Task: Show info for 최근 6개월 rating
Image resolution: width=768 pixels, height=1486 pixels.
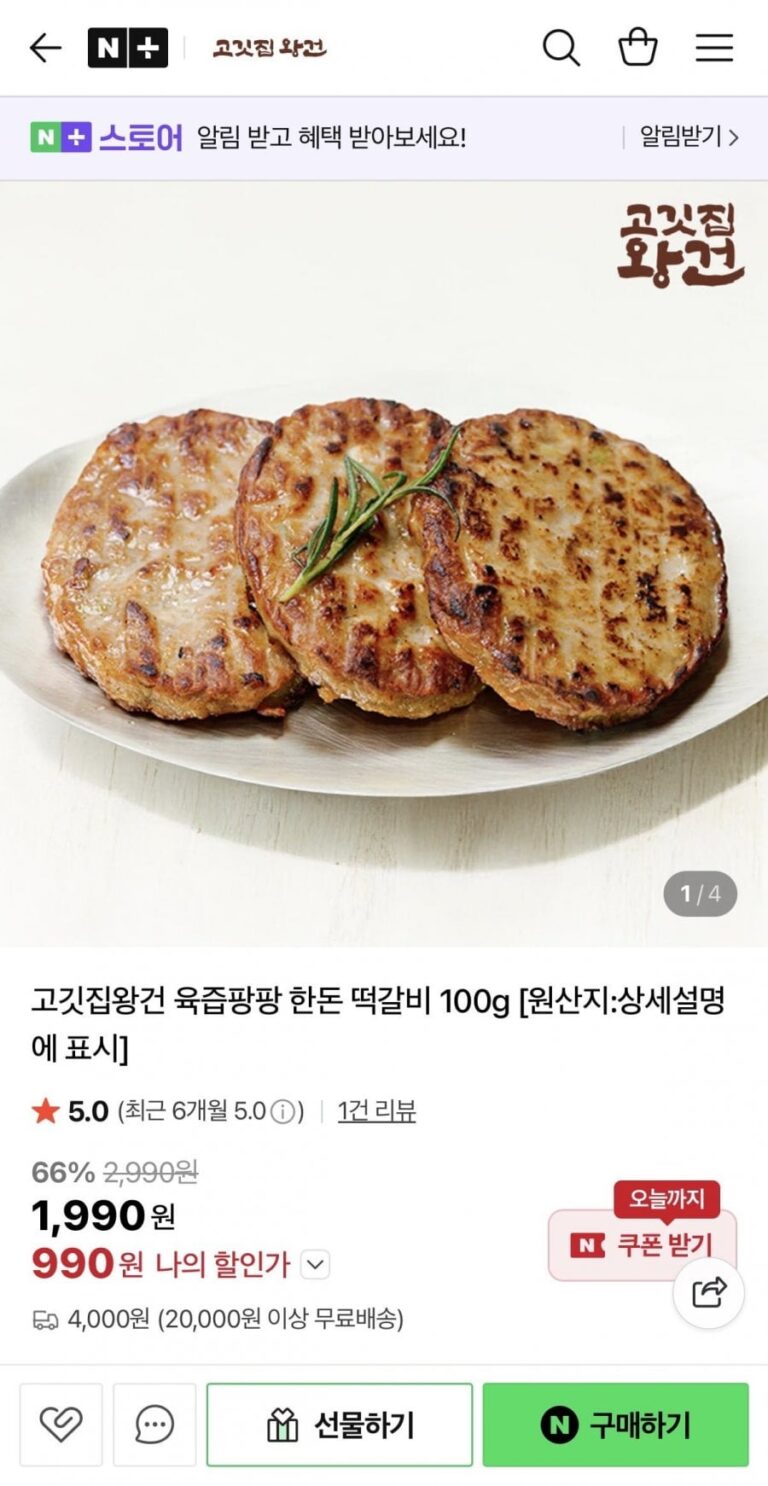Action: (x=286, y=1111)
